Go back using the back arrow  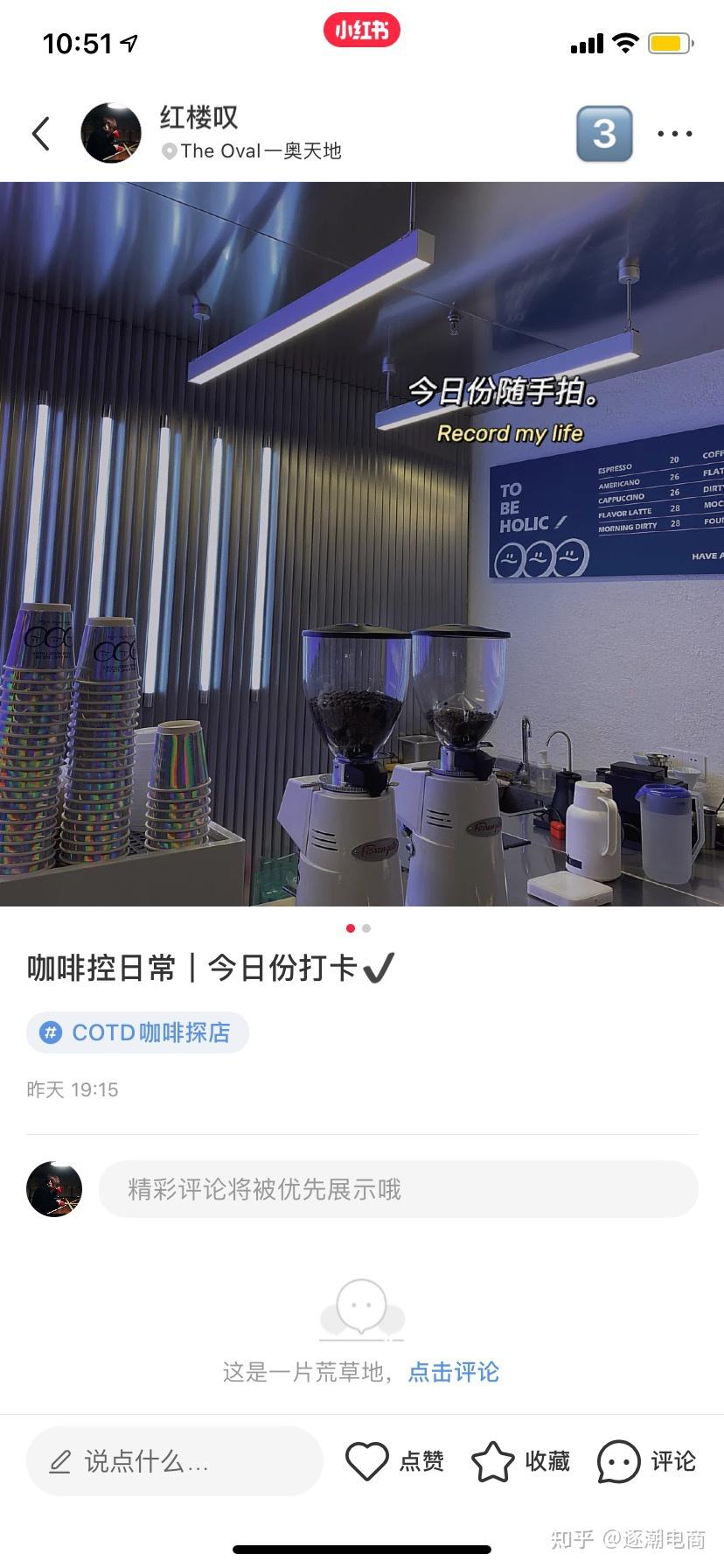click(41, 134)
